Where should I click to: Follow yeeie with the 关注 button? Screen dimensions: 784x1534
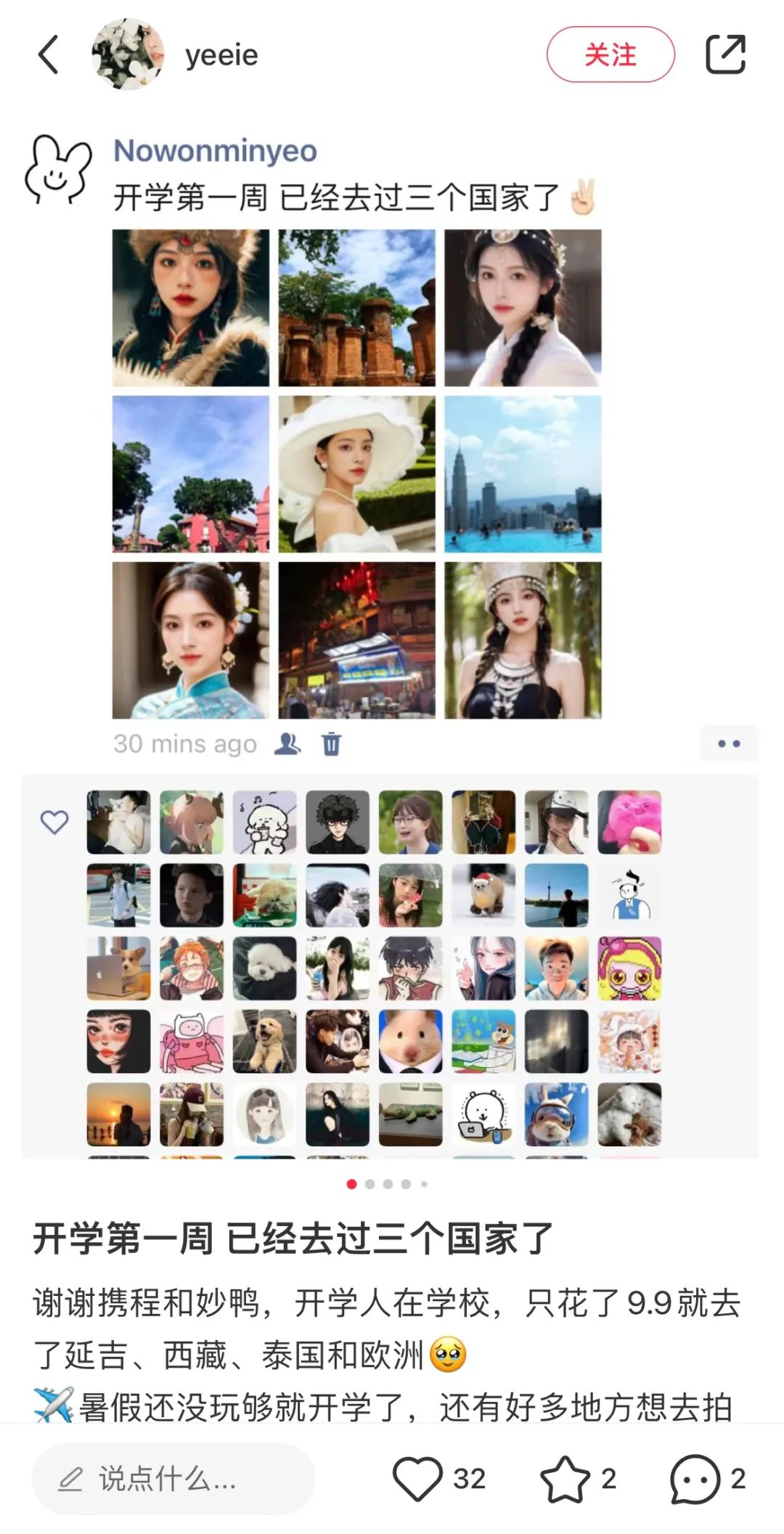tap(610, 55)
